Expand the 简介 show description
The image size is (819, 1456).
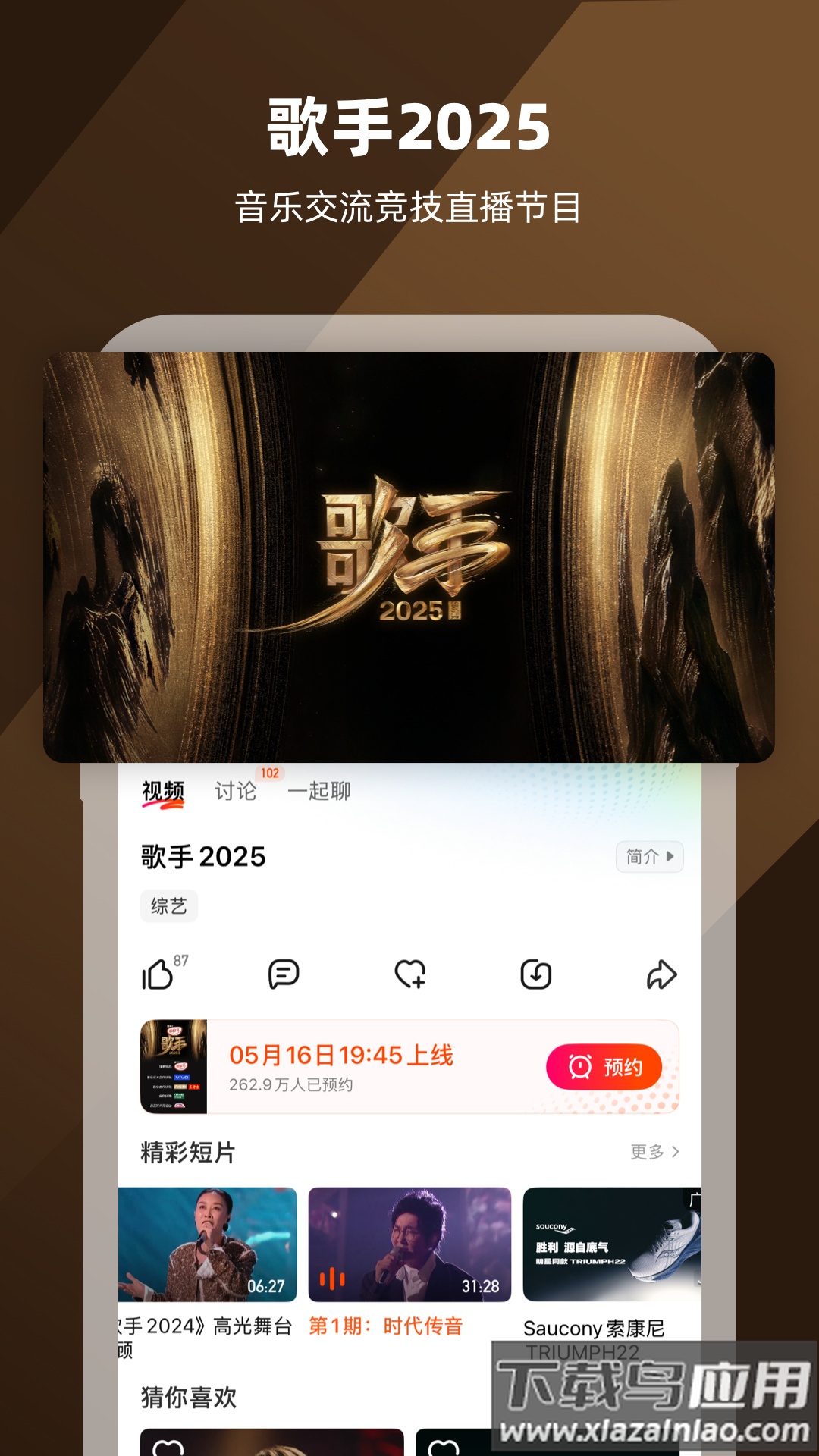(651, 855)
